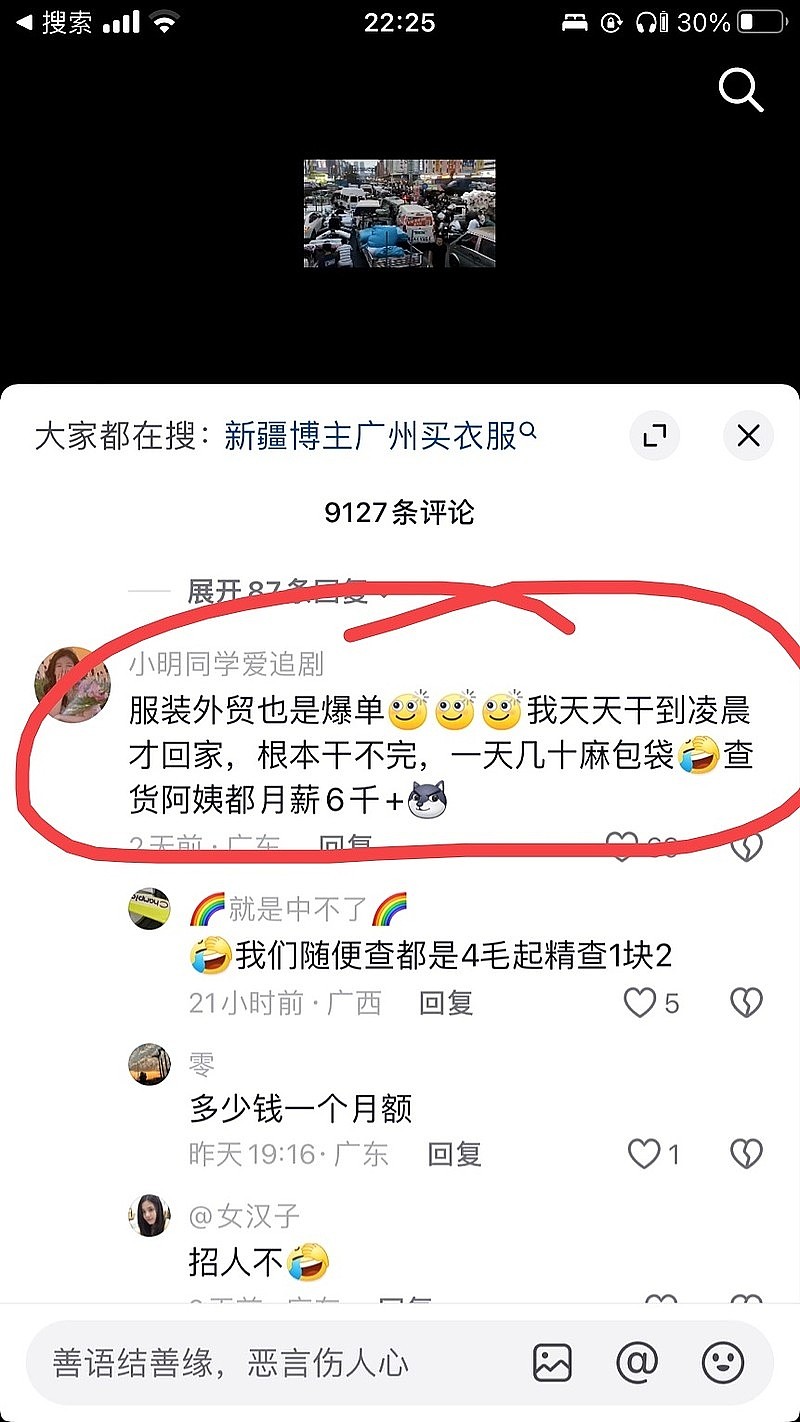Toggle like on 小明同学爱追剧's circled comment
The width and height of the screenshot is (800, 1423).
coord(624,846)
